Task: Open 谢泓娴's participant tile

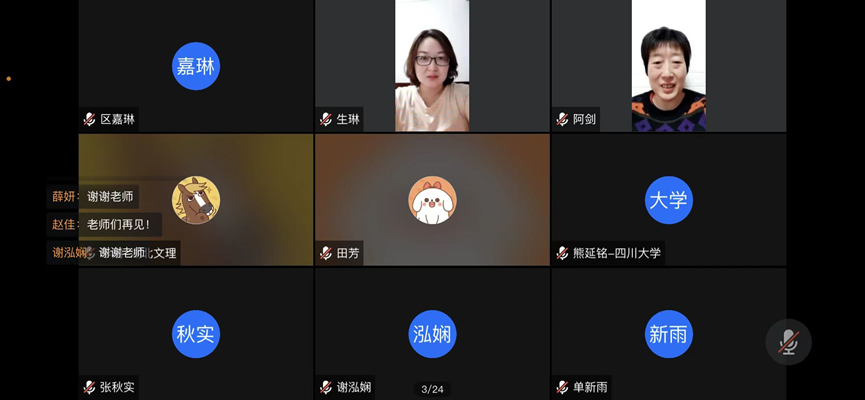Action: [x=432, y=334]
